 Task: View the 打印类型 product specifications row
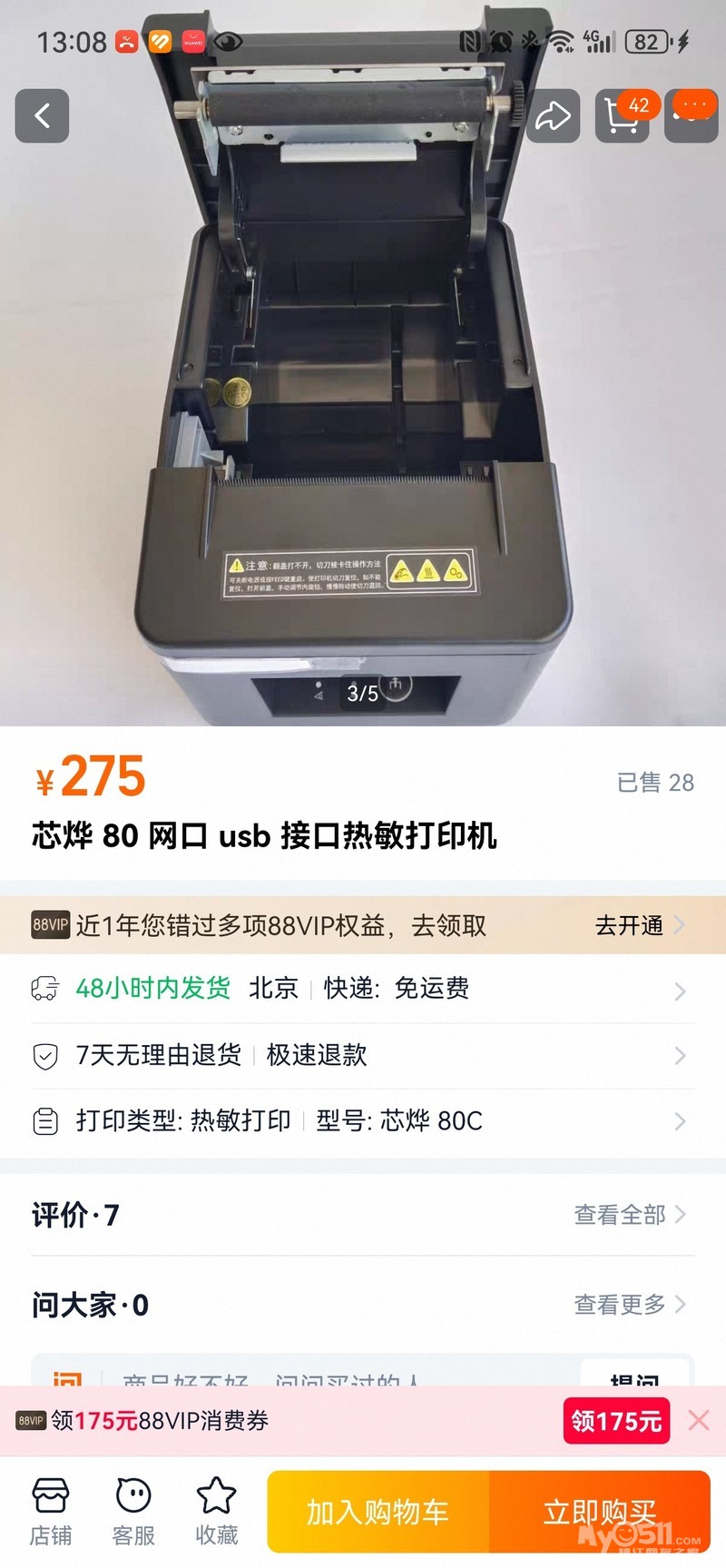(x=363, y=1121)
